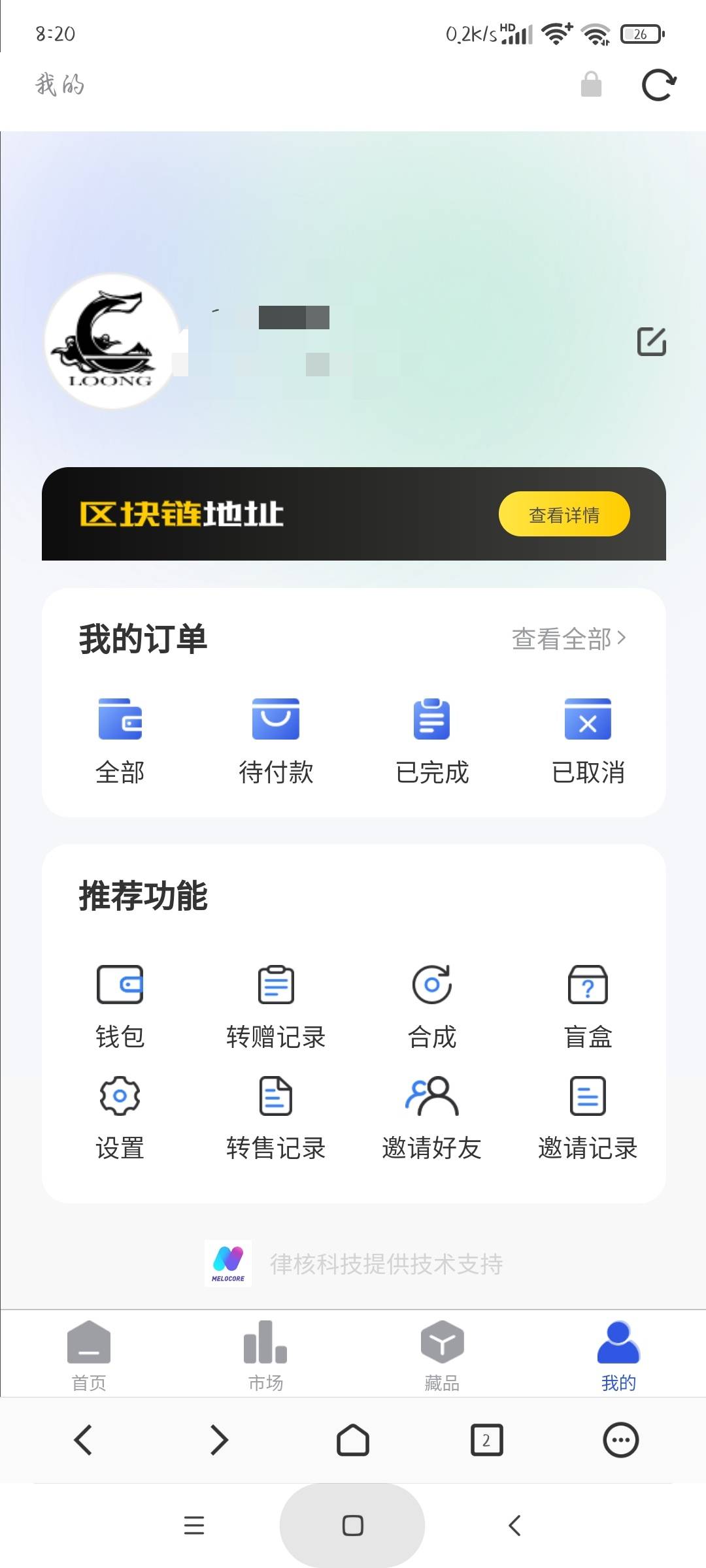Switch to the 藏品 tab
Viewport: 706px width, 1568px height.
442,1356
